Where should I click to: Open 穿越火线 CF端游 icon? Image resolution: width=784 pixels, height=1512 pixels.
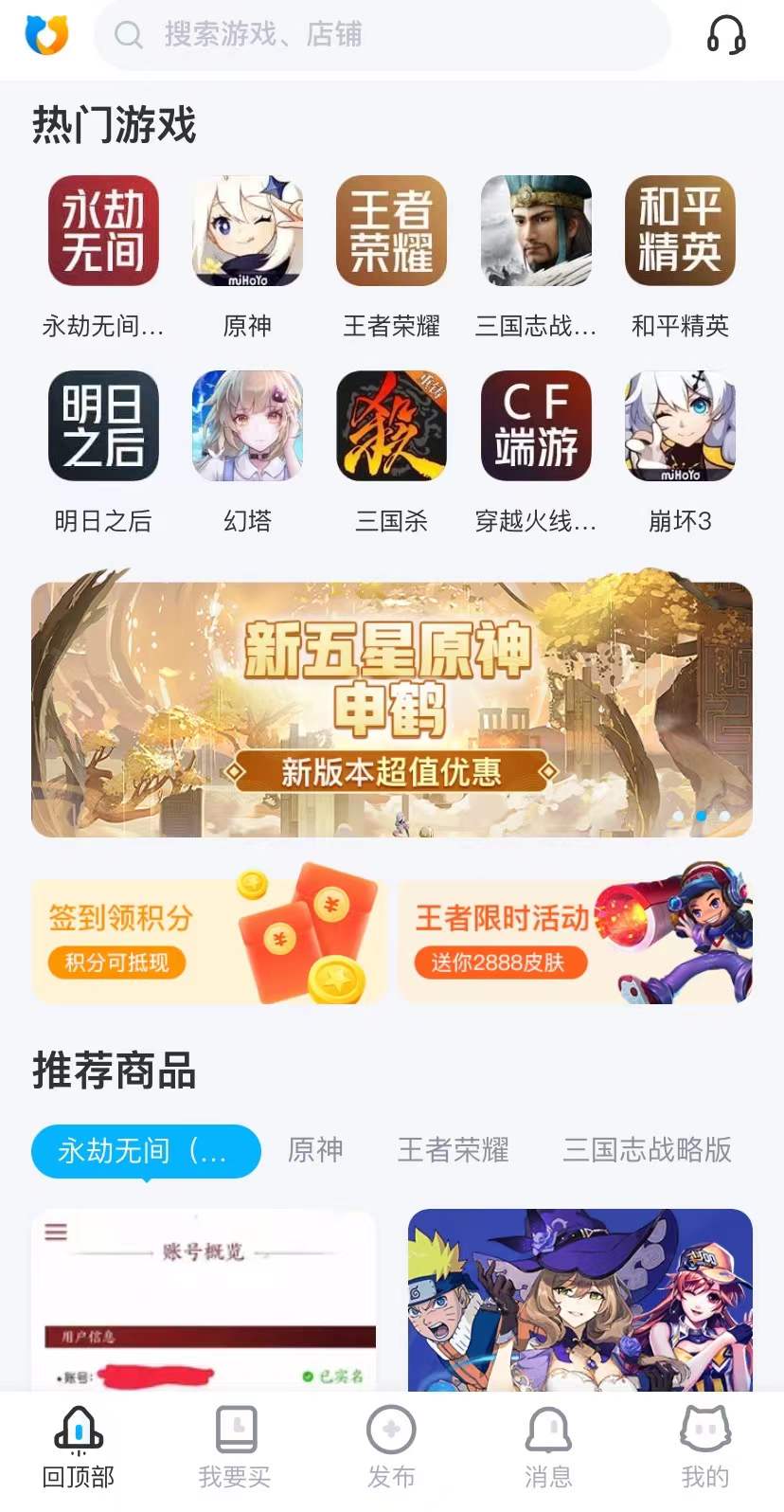536,426
